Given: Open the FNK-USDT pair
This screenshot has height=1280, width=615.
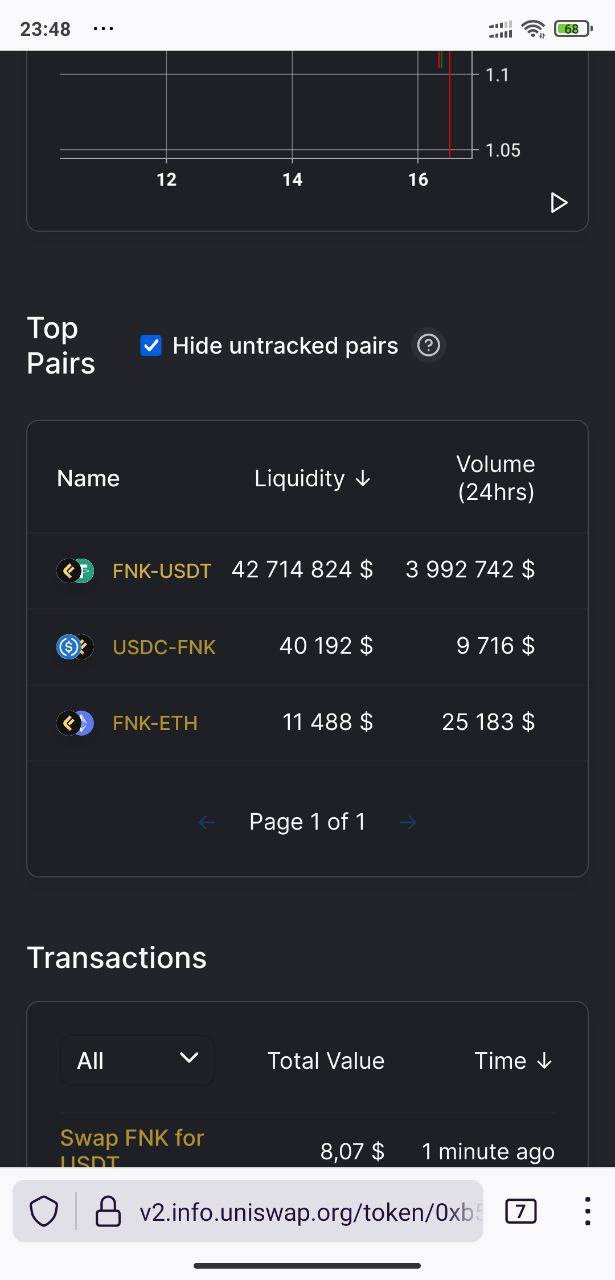Looking at the screenshot, I should [x=162, y=571].
